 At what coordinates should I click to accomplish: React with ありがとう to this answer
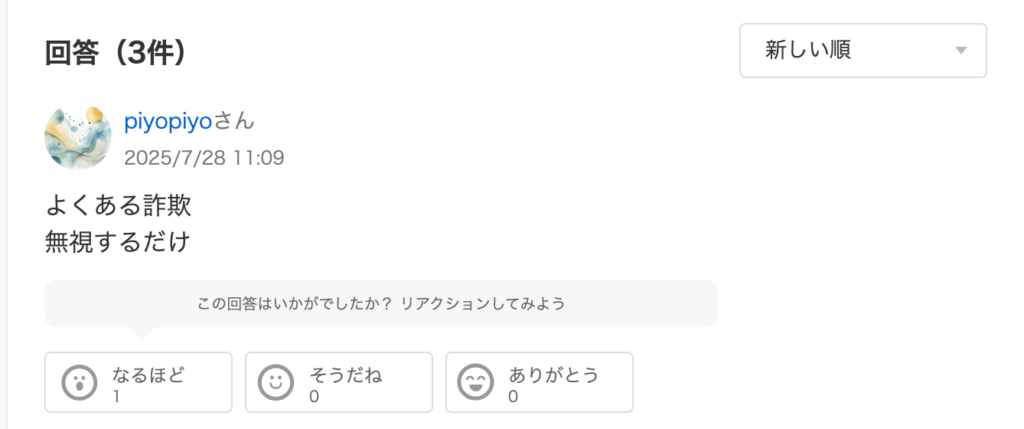[539, 382]
